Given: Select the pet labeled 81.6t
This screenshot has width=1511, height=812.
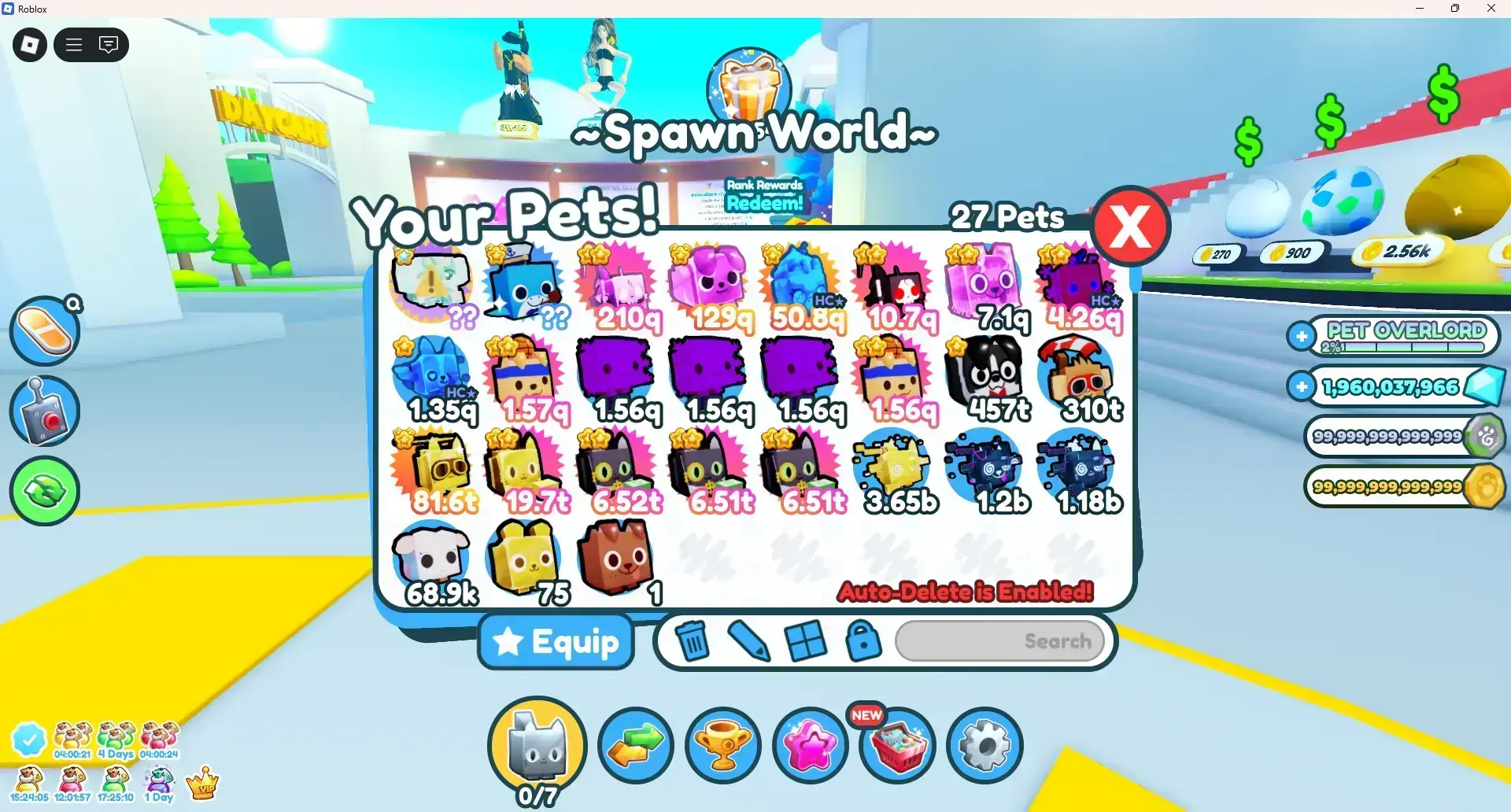Looking at the screenshot, I should [431, 471].
